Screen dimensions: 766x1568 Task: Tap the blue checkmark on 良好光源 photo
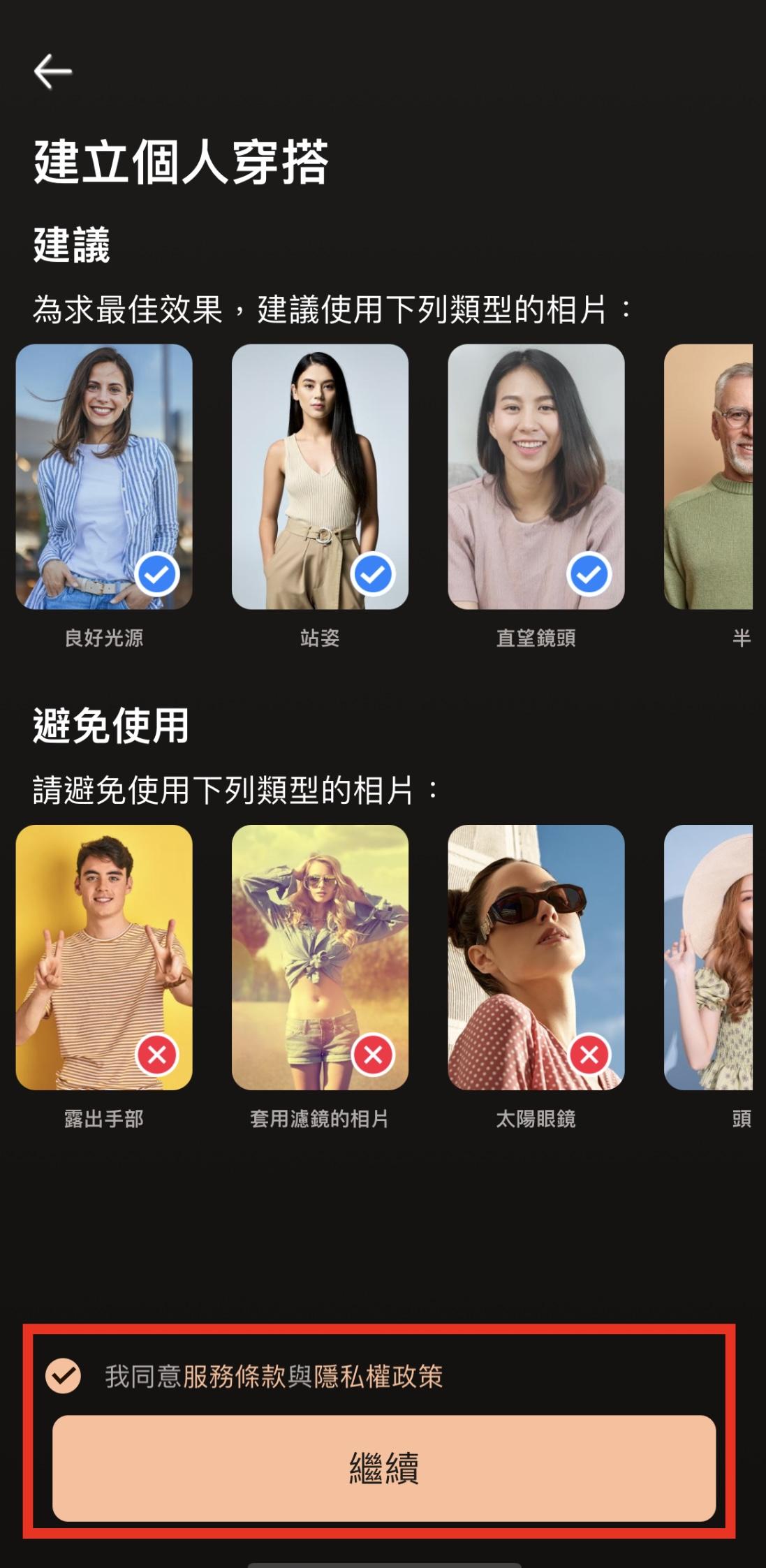coord(157,574)
